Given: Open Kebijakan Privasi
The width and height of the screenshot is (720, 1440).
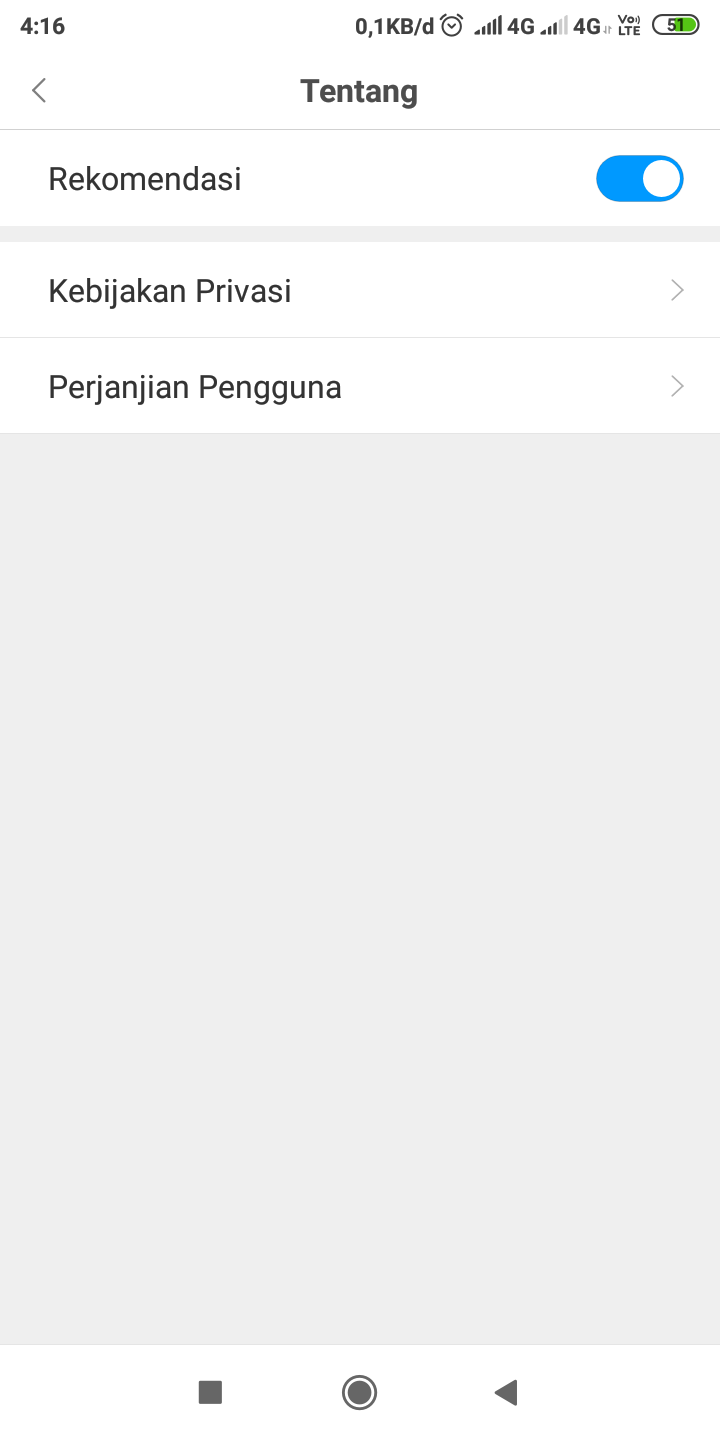Looking at the screenshot, I should (360, 291).
